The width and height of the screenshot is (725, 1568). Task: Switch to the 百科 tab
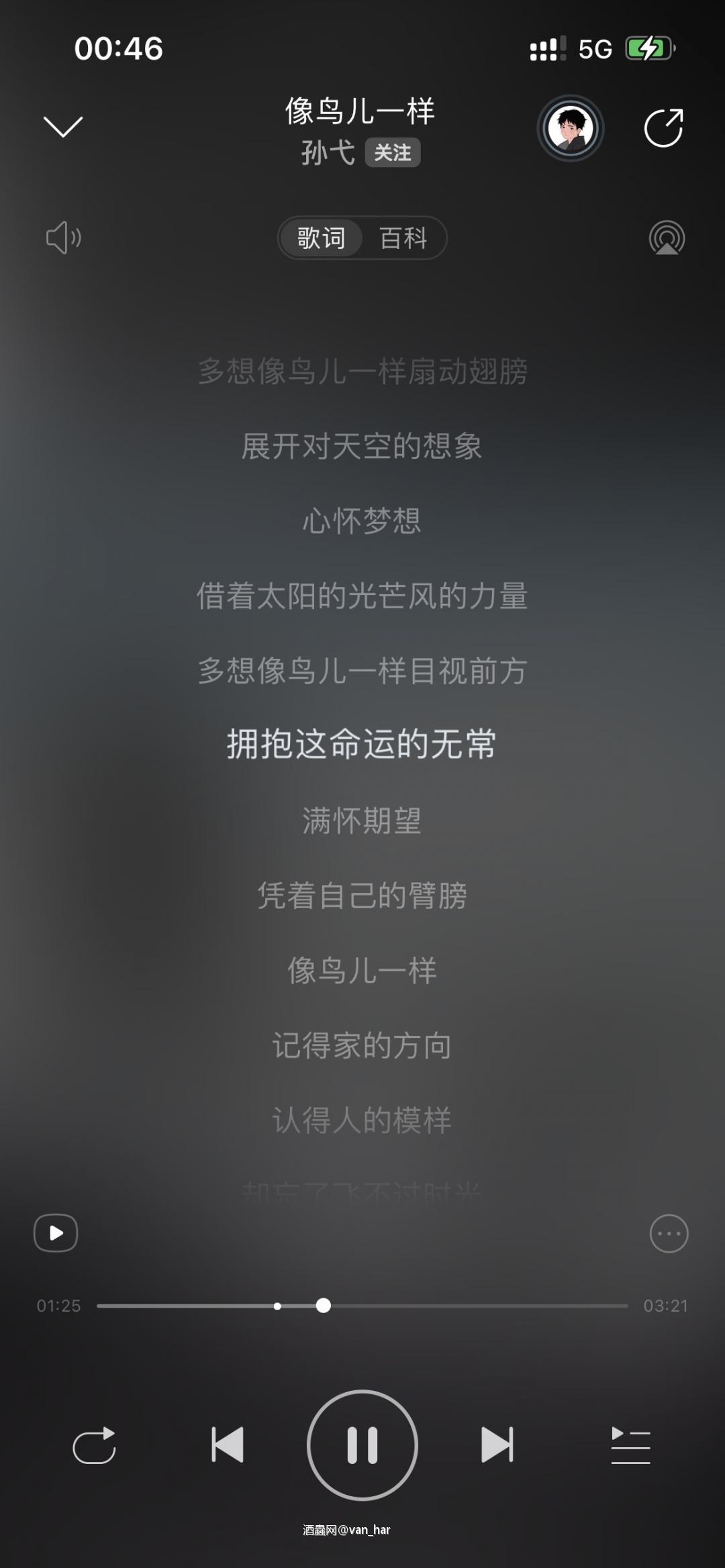[x=403, y=238]
